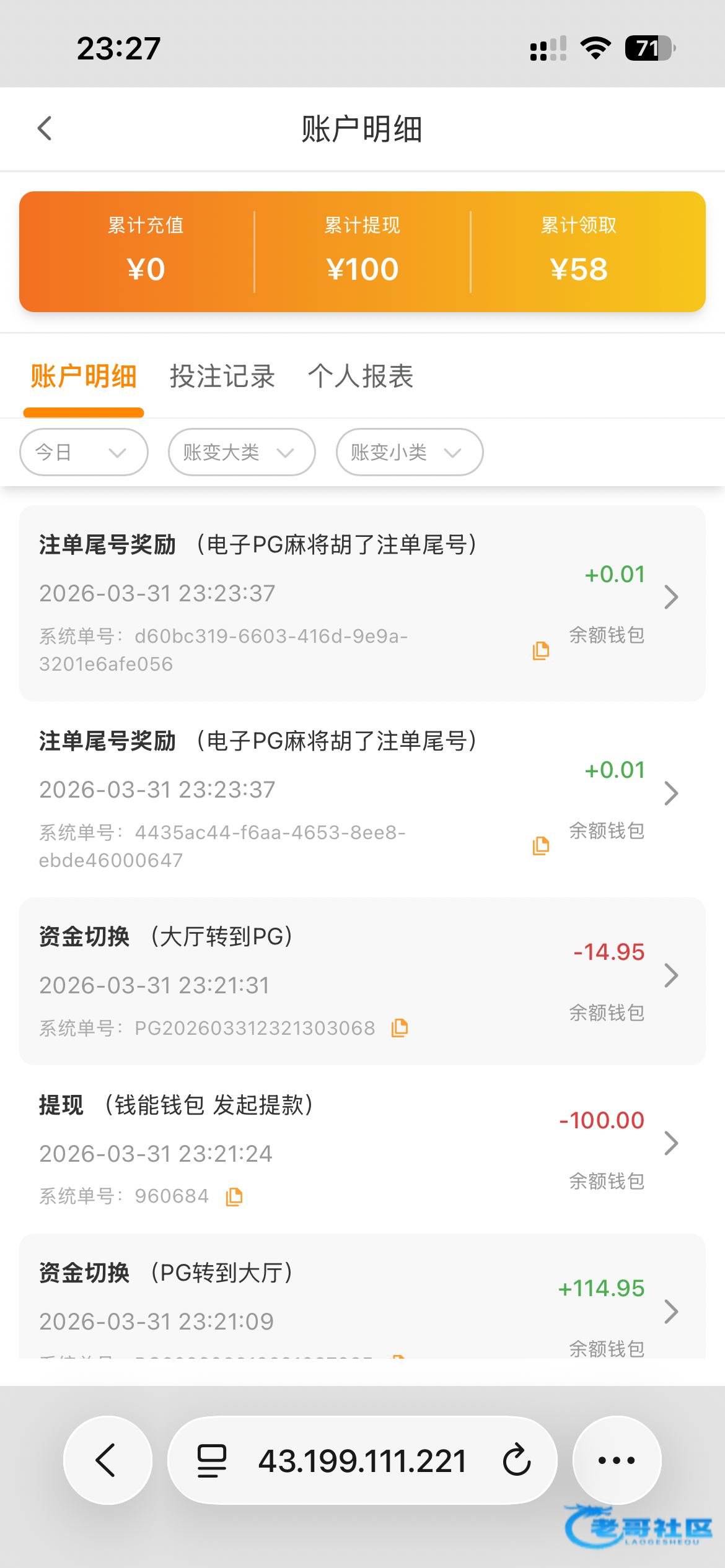725x1568 pixels.
Task: Switch to the 投注记录 tab
Action: pos(222,377)
